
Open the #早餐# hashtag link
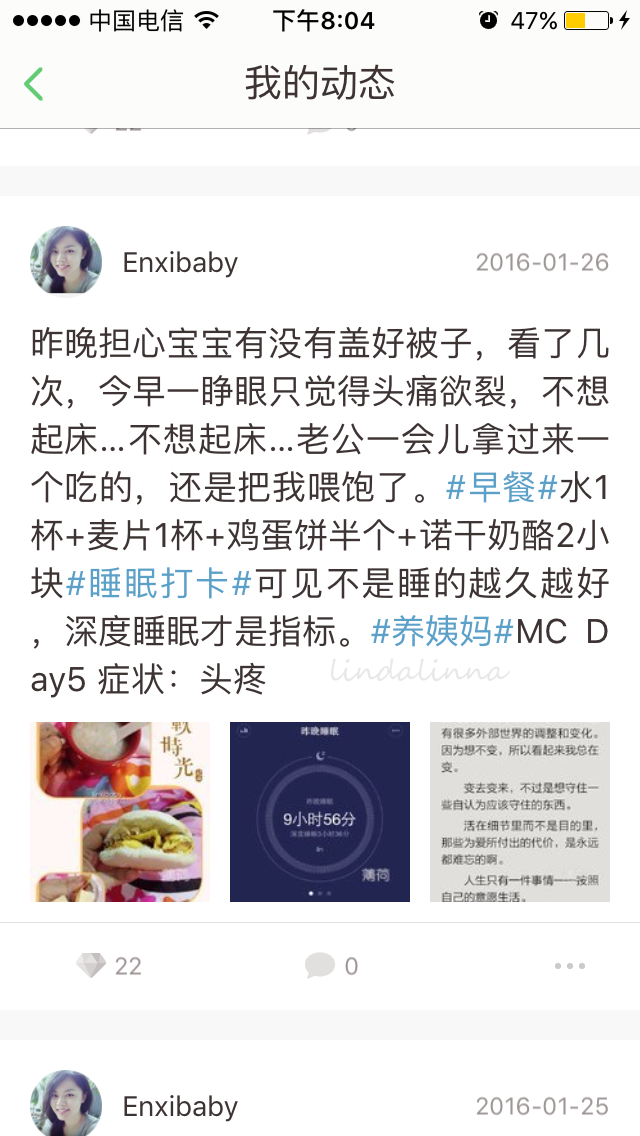(502, 488)
